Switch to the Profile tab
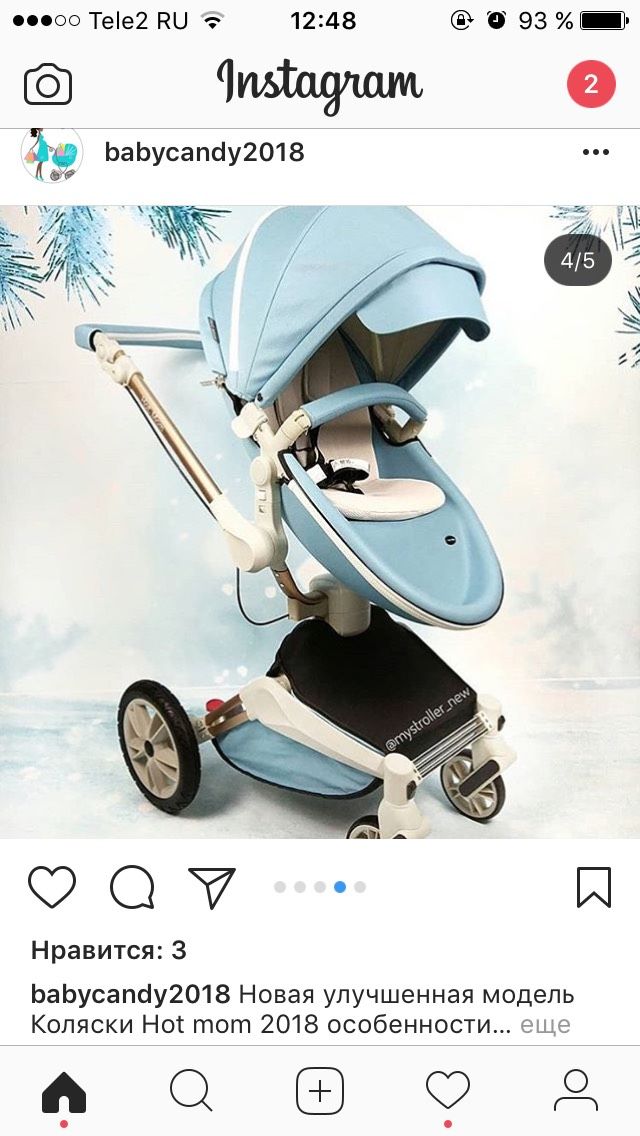Viewport: 640px width, 1136px height. [575, 1091]
